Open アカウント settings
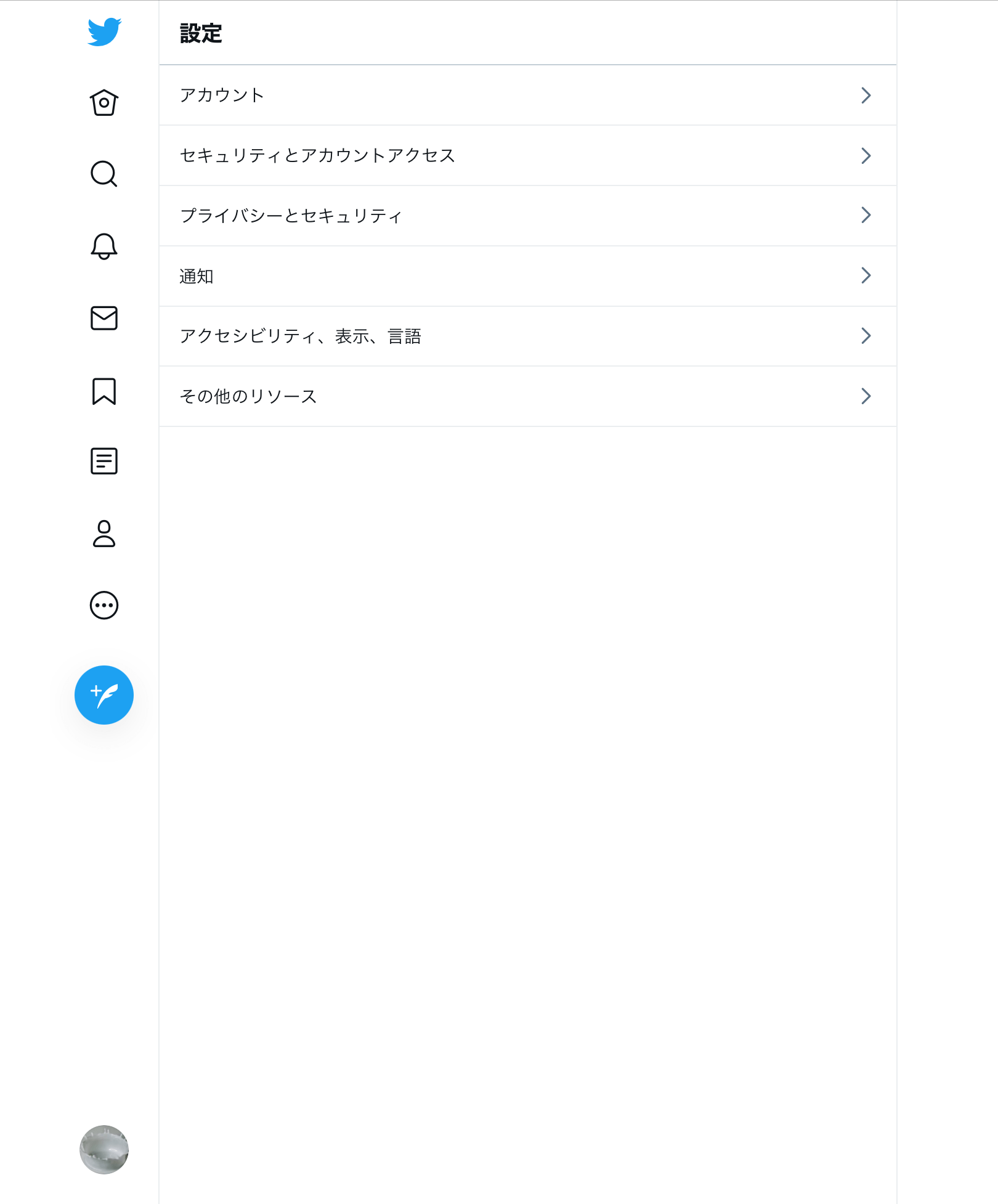998x1204 pixels. (x=527, y=96)
